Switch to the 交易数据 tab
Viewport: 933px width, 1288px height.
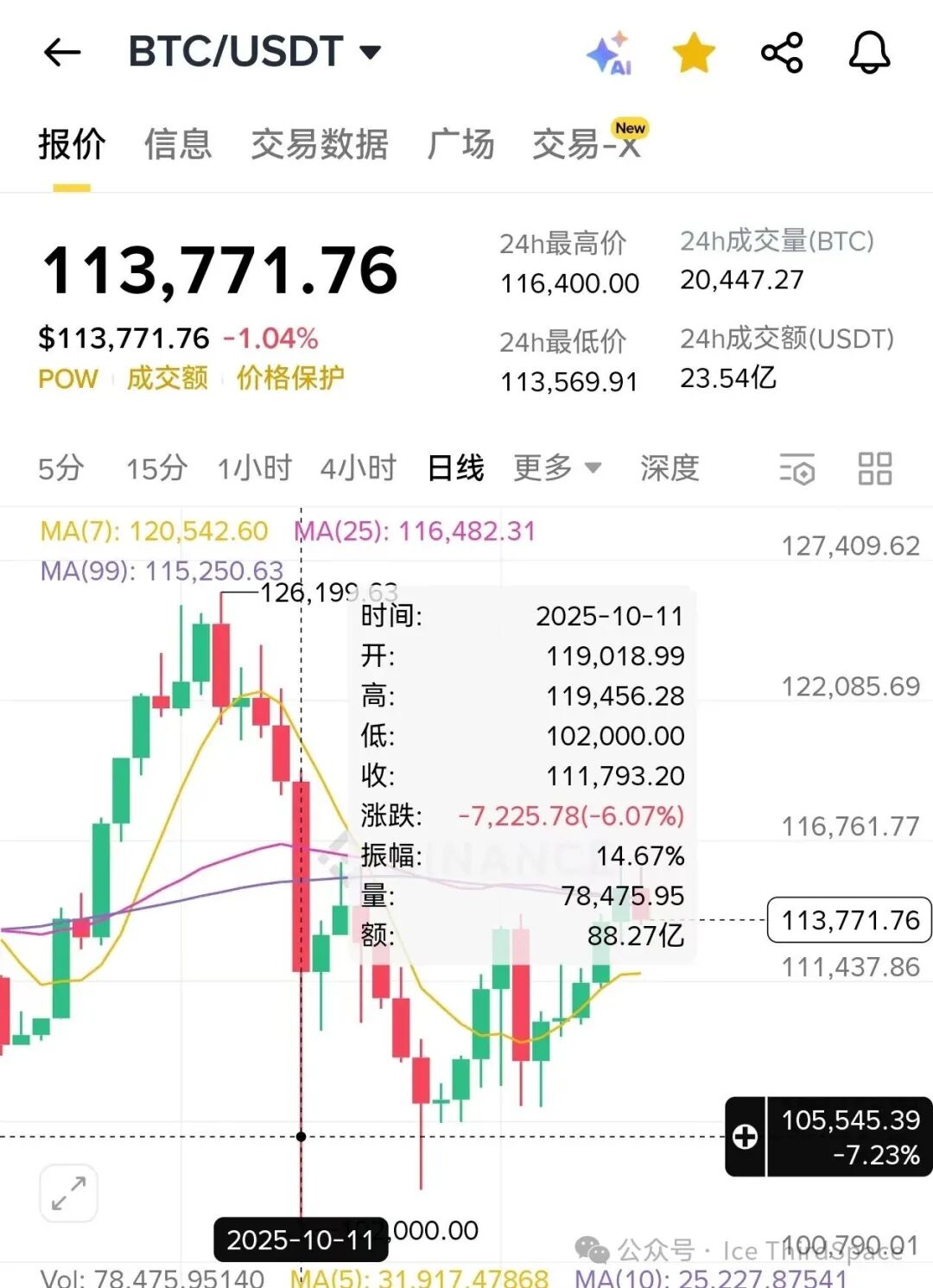(x=320, y=143)
